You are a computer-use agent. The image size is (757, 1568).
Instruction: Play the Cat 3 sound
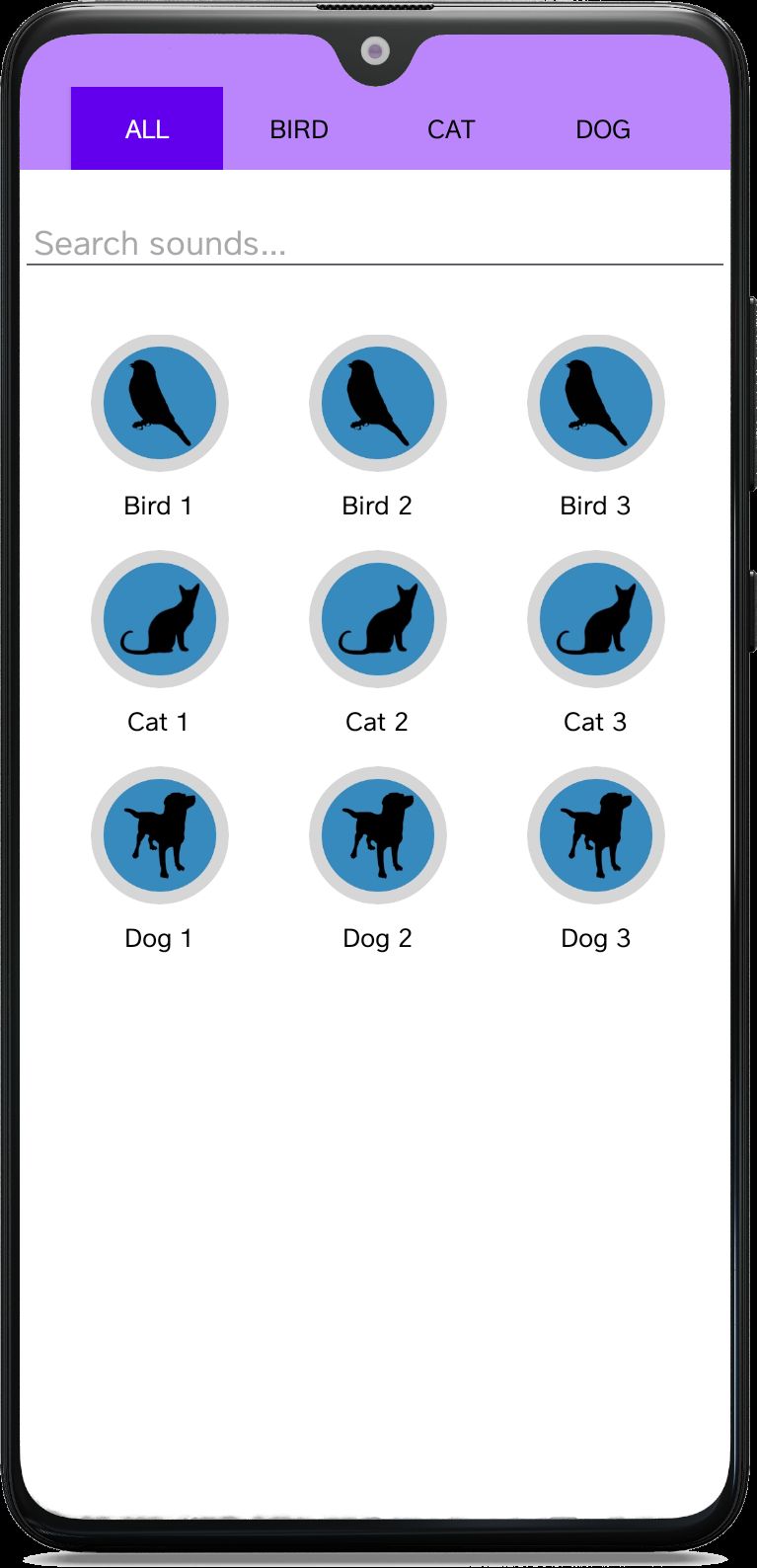point(596,619)
